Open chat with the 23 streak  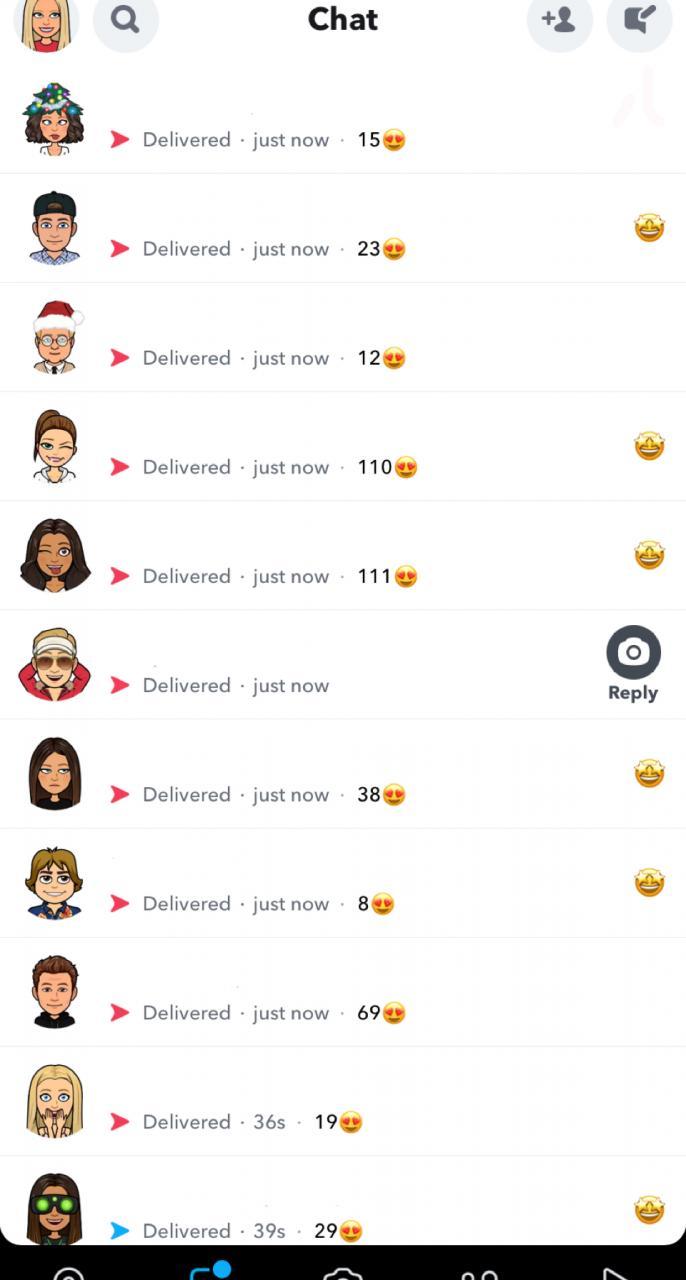click(x=300, y=229)
